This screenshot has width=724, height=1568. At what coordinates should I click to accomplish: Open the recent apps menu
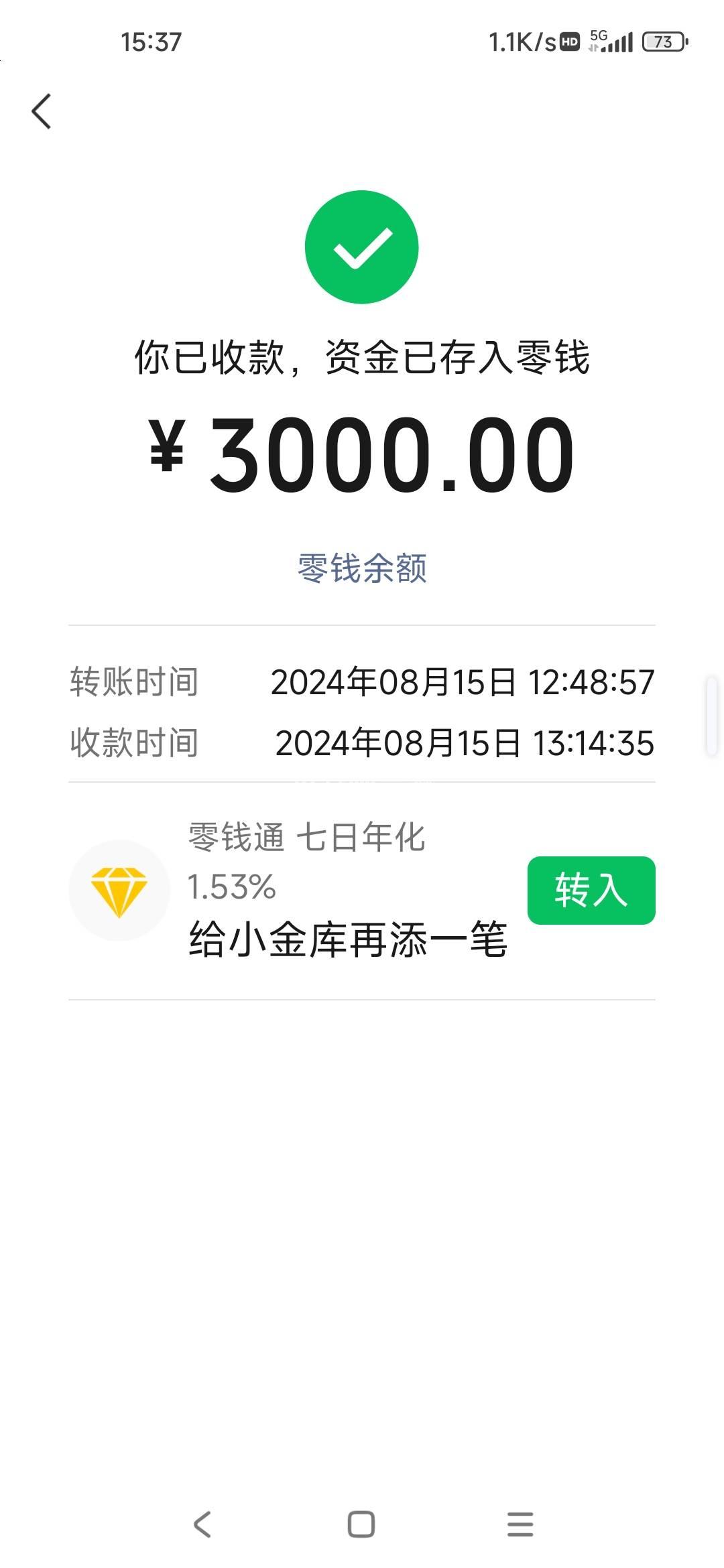[520, 1524]
